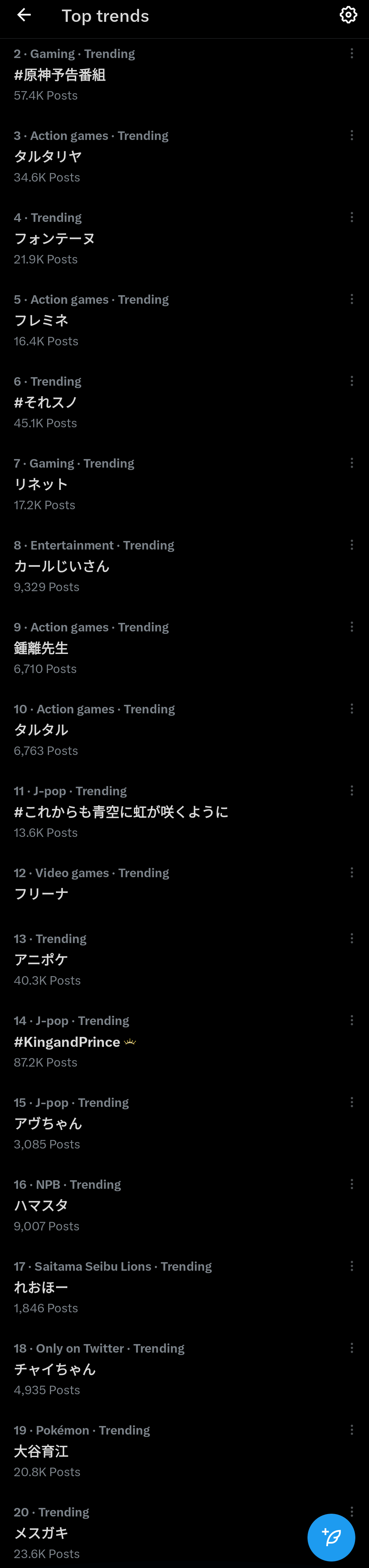Open more options for #原神予告番組
The height and width of the screenshot is (1568, 369).
351,54
